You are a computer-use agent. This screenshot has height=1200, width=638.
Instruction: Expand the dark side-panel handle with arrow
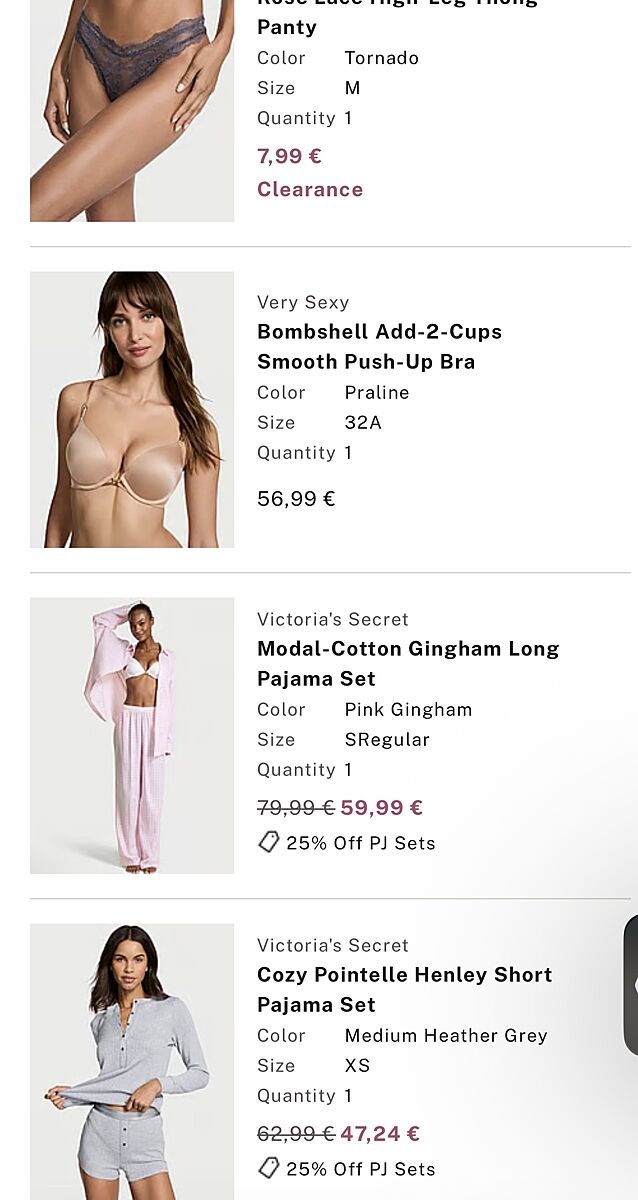pyautogui.click(x=631, y=985)
